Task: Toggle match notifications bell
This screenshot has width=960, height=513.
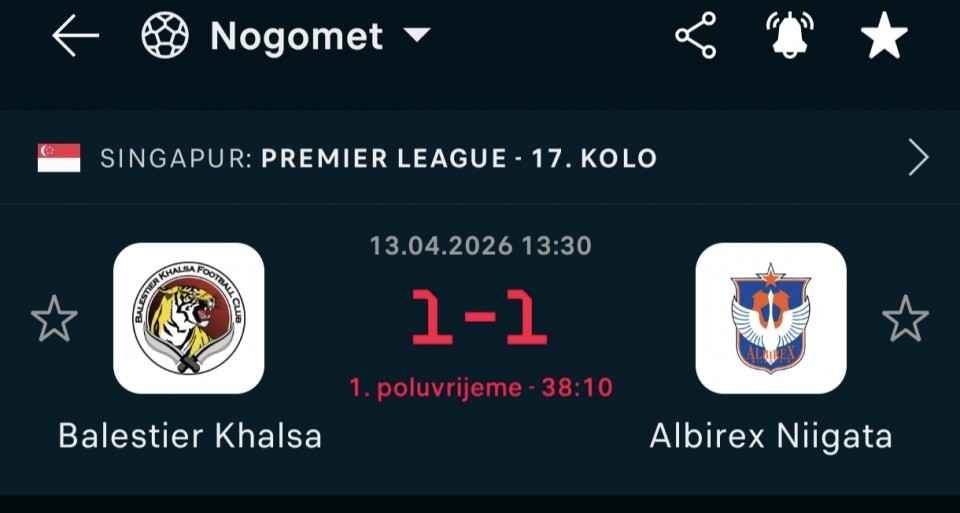Action: click(x=789, y=37)
